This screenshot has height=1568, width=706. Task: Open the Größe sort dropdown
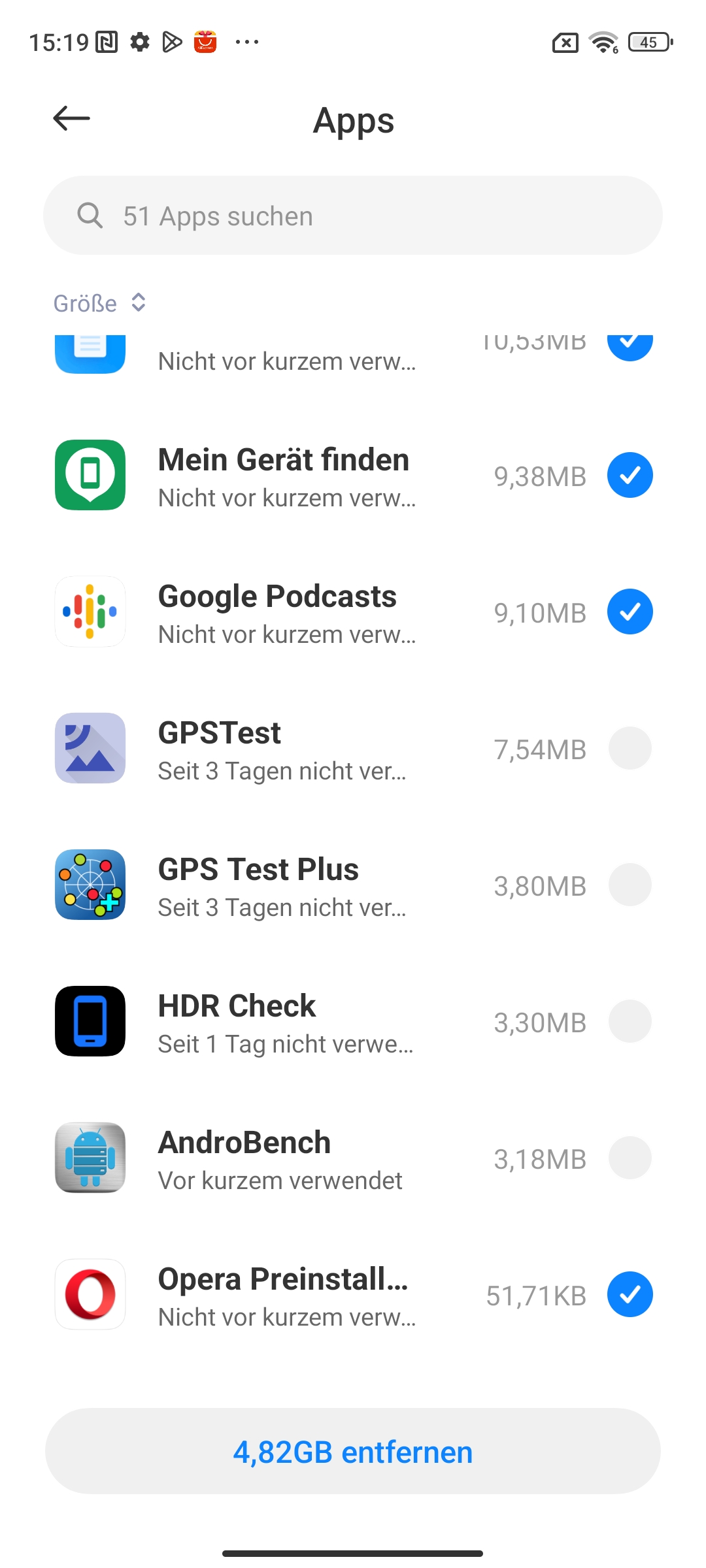click(x=99, y=303)
